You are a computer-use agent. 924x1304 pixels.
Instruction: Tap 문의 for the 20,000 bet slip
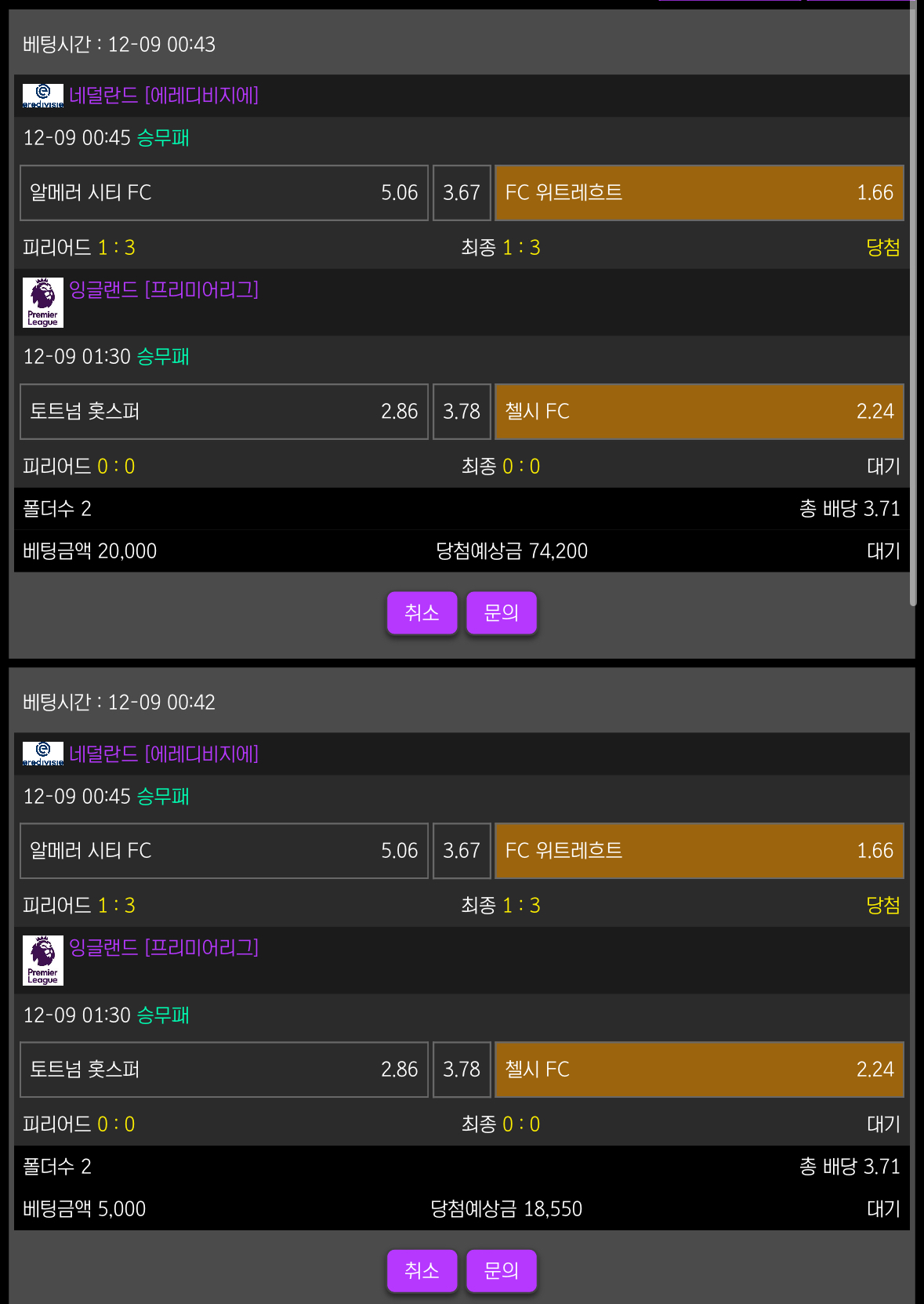point(501,612)
